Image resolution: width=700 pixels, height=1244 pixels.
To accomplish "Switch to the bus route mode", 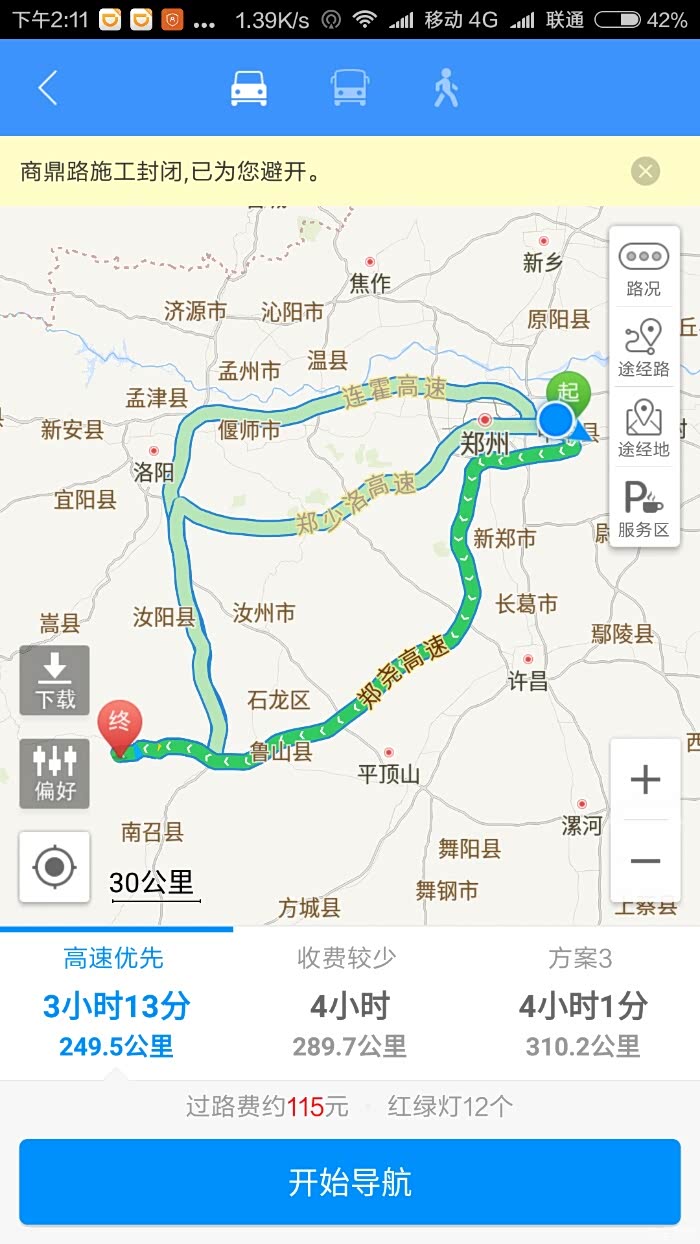I will tap(350, 88).
